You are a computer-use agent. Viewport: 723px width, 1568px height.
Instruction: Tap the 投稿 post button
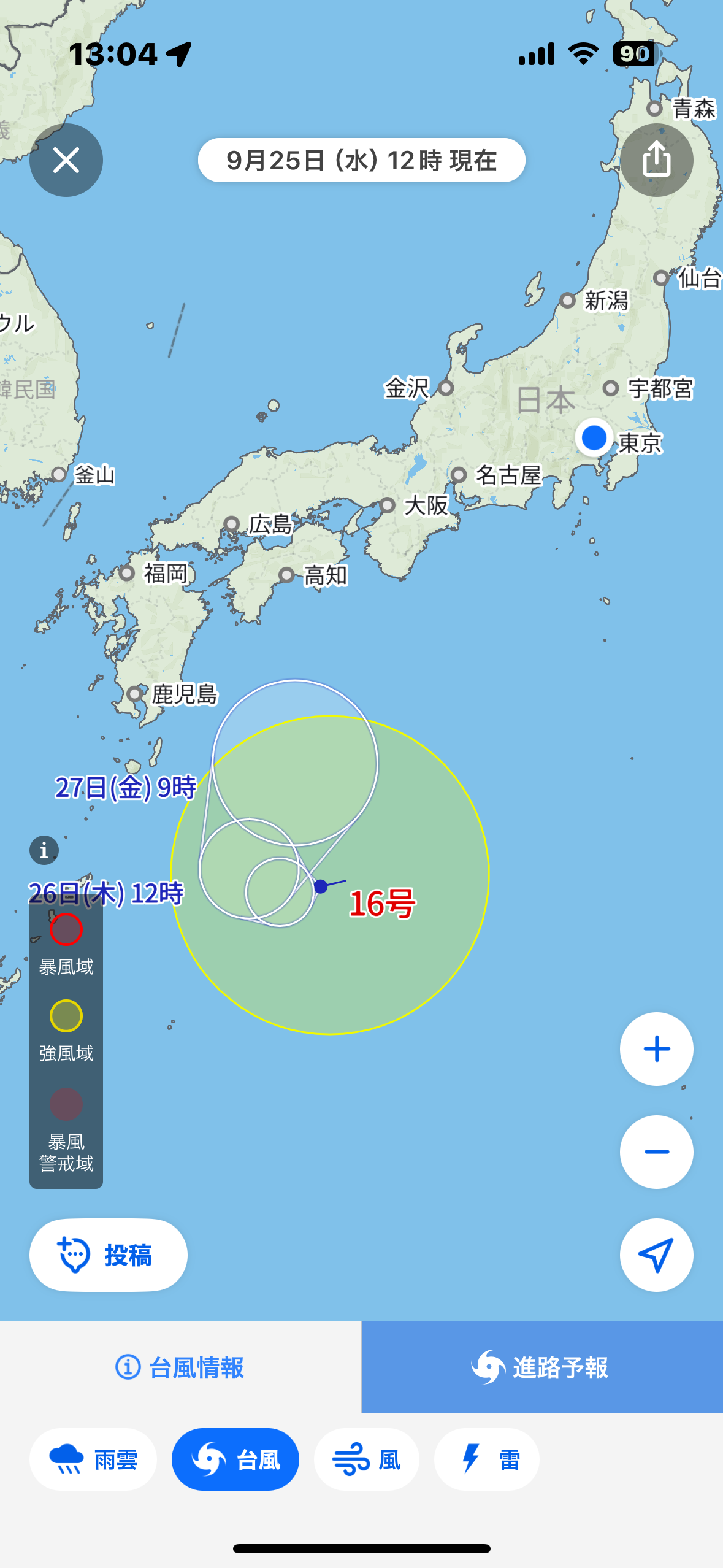109,1255
